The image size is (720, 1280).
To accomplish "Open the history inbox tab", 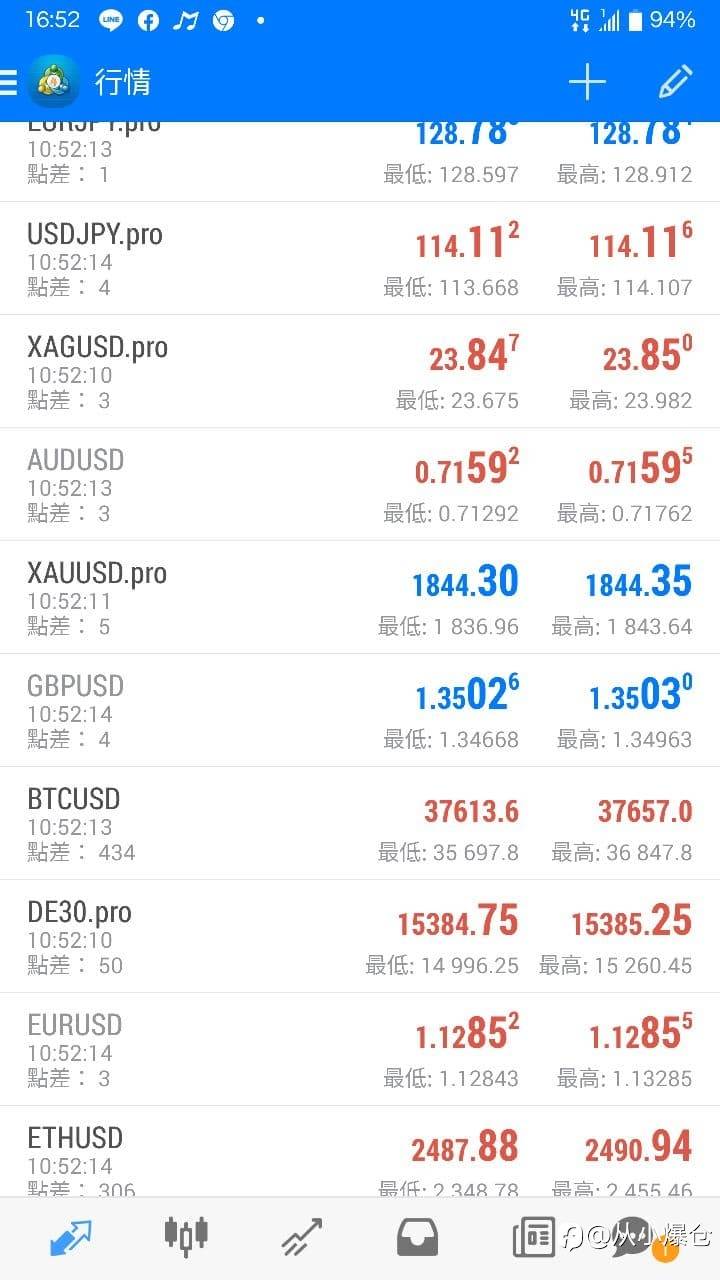I will 417,1237.
